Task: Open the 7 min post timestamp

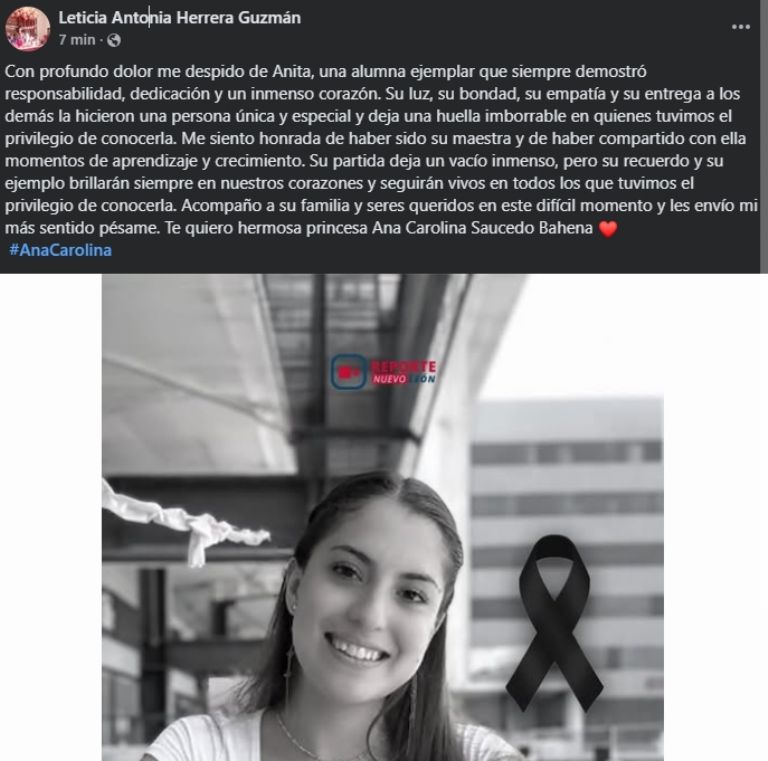Action: 76,40
